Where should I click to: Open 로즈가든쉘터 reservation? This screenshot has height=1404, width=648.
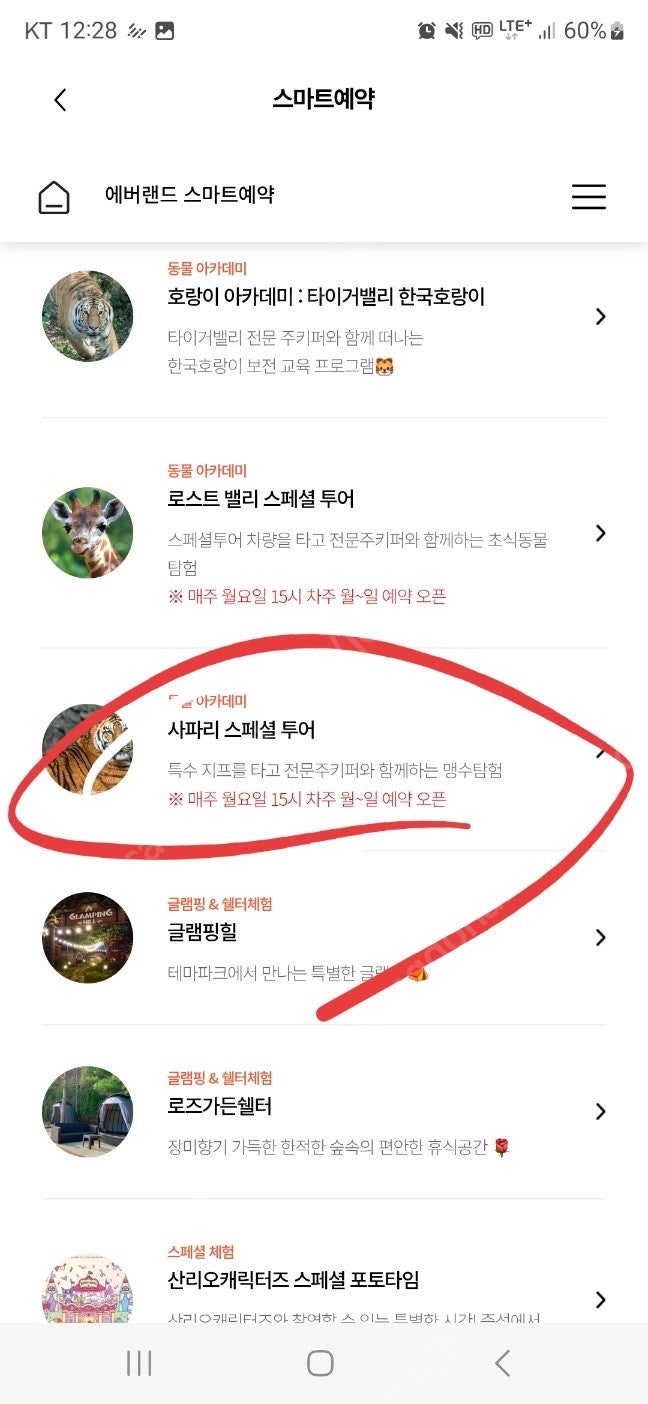pos(324,1112)
